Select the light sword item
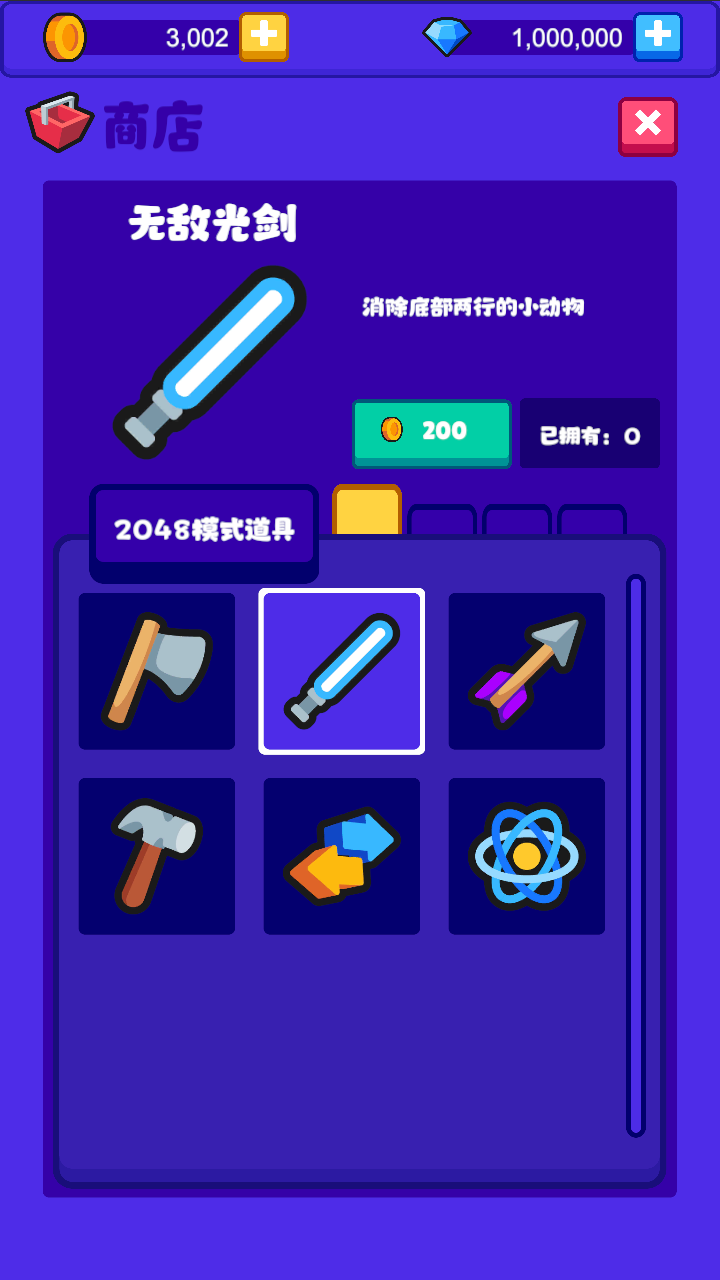Image resolution: width=720 pixels, height=1280 pixels. (x=342, y=671)
